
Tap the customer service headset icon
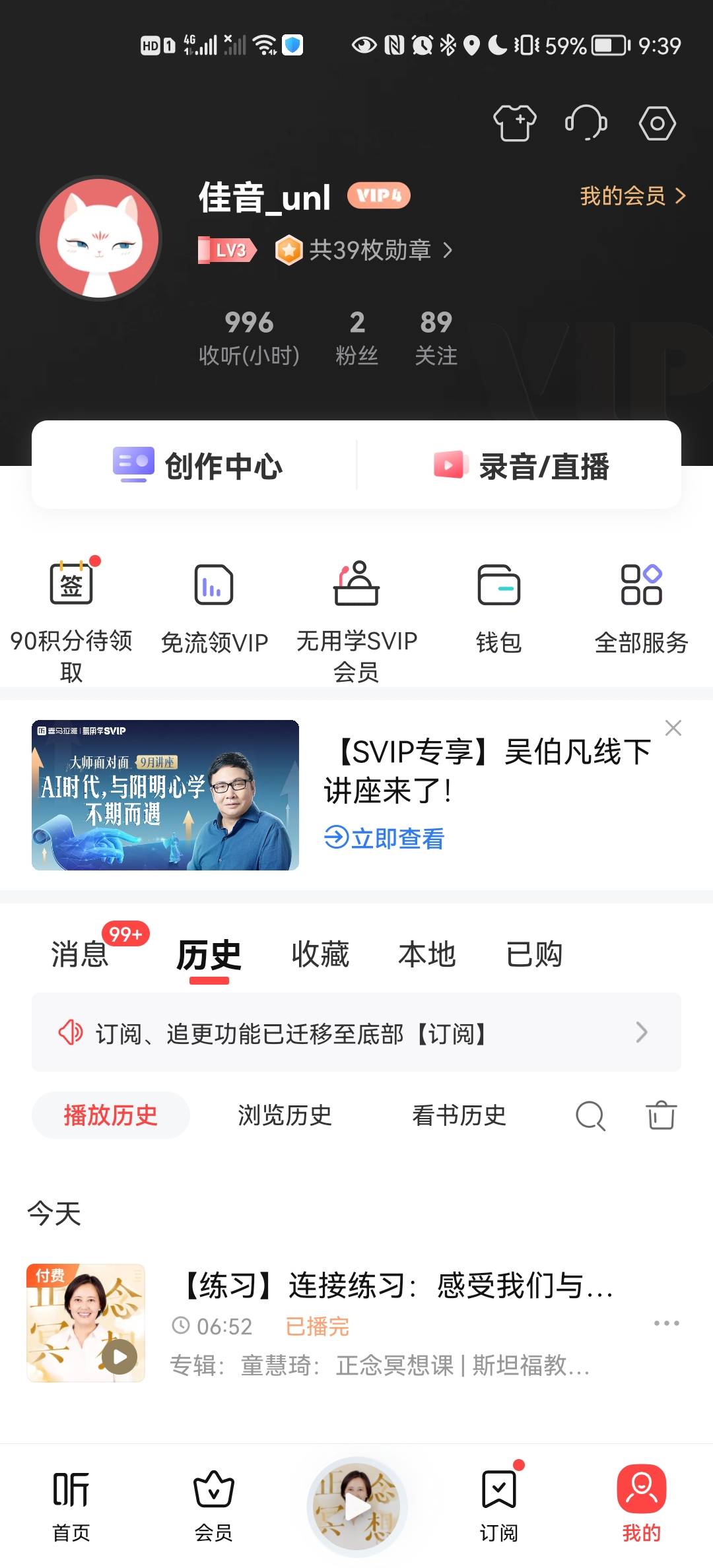point(586,123)
